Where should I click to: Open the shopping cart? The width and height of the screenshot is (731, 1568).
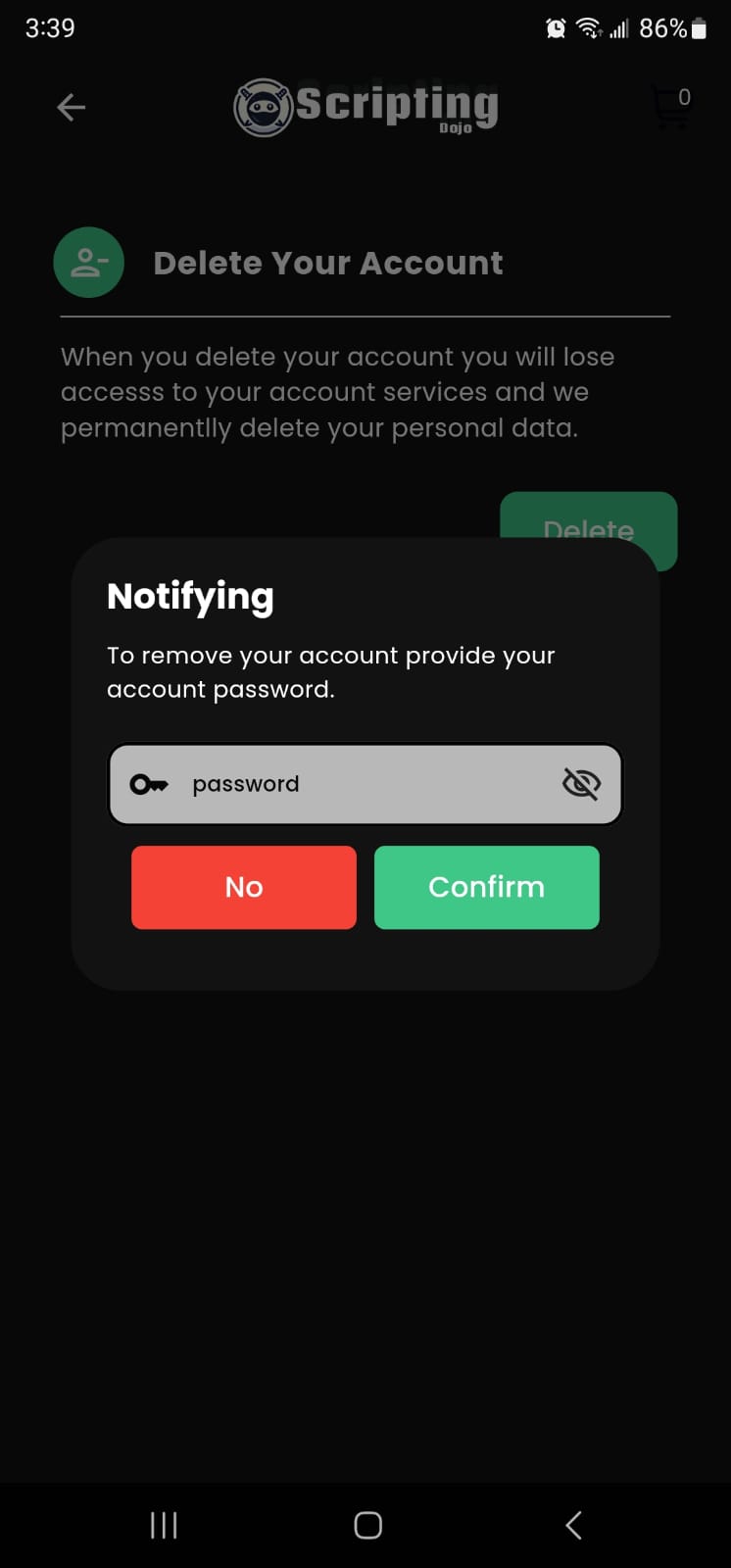click(671, 108)
